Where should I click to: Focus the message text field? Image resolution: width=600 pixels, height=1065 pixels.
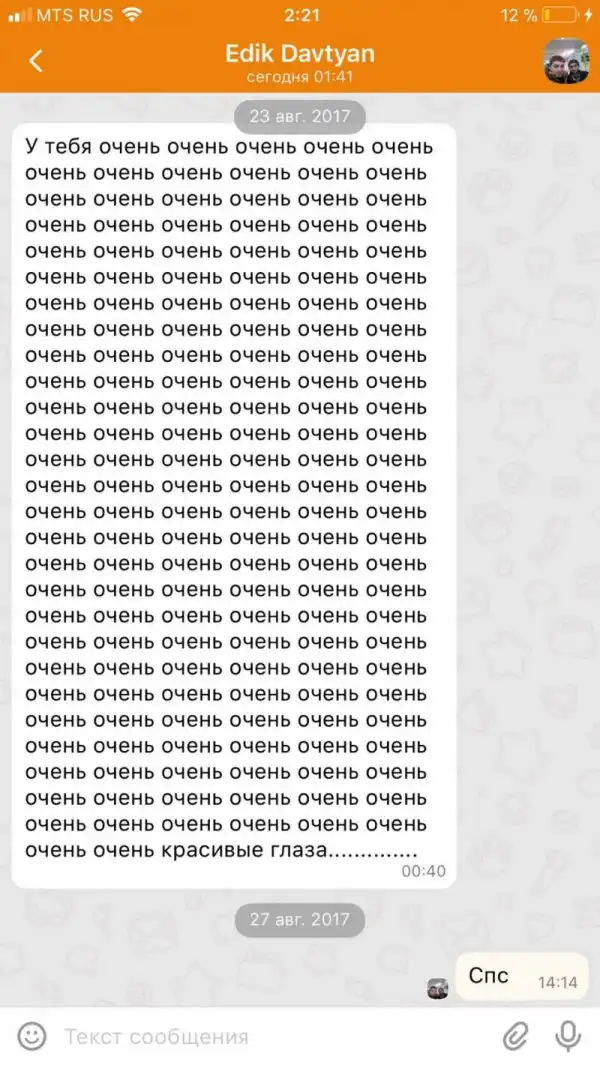[x=270, y=1036]
